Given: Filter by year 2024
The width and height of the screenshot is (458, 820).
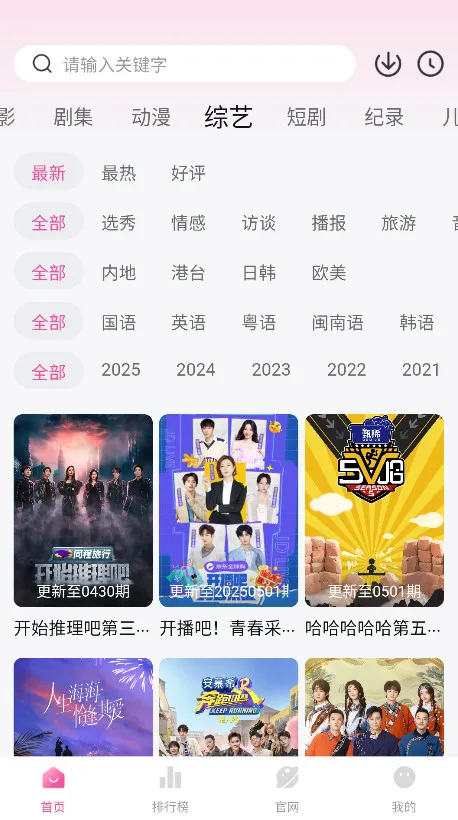Looking at the screenshot, I should click(x=196, y=370).
